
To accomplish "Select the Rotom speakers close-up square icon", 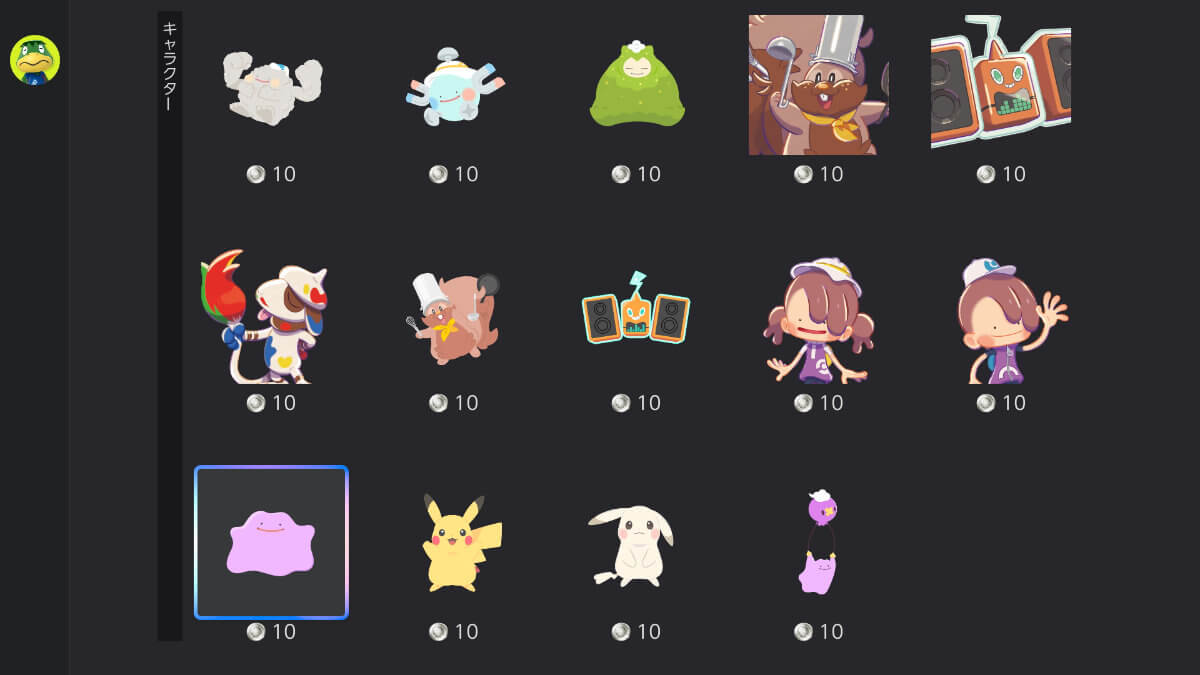I will click(1000, 83).
